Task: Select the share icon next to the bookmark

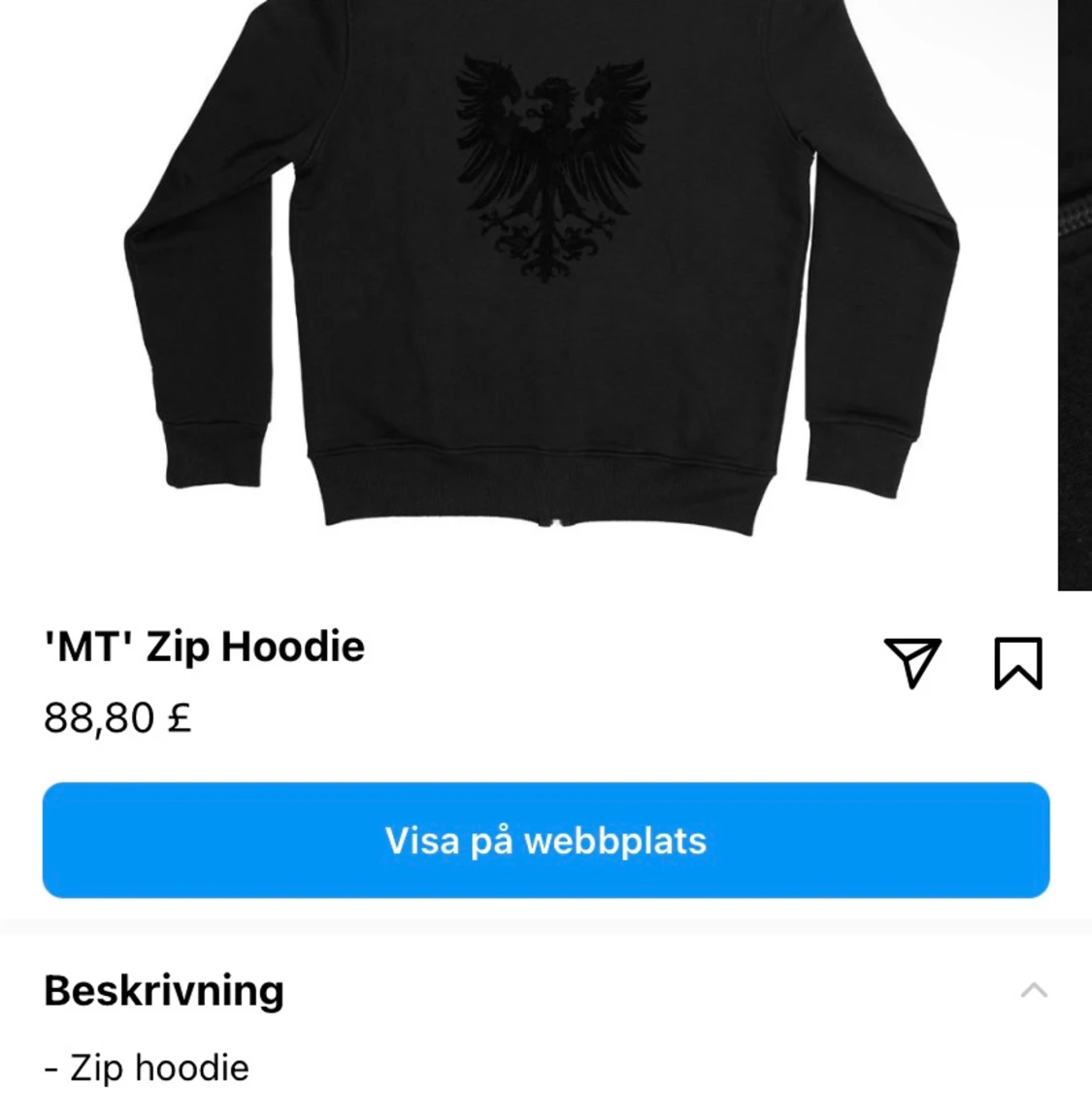Action: (913, 663)
